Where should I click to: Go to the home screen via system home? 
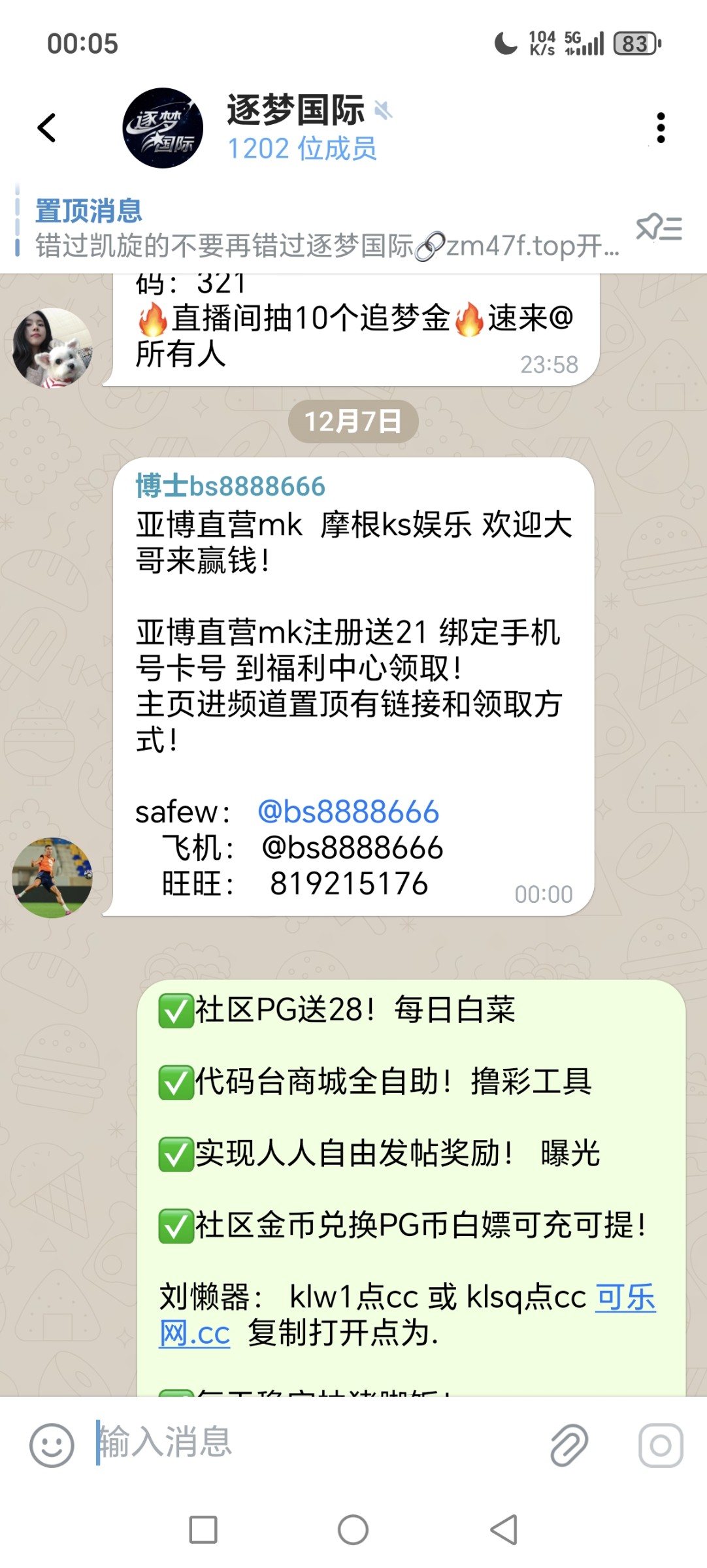[x=353, y=1529]
